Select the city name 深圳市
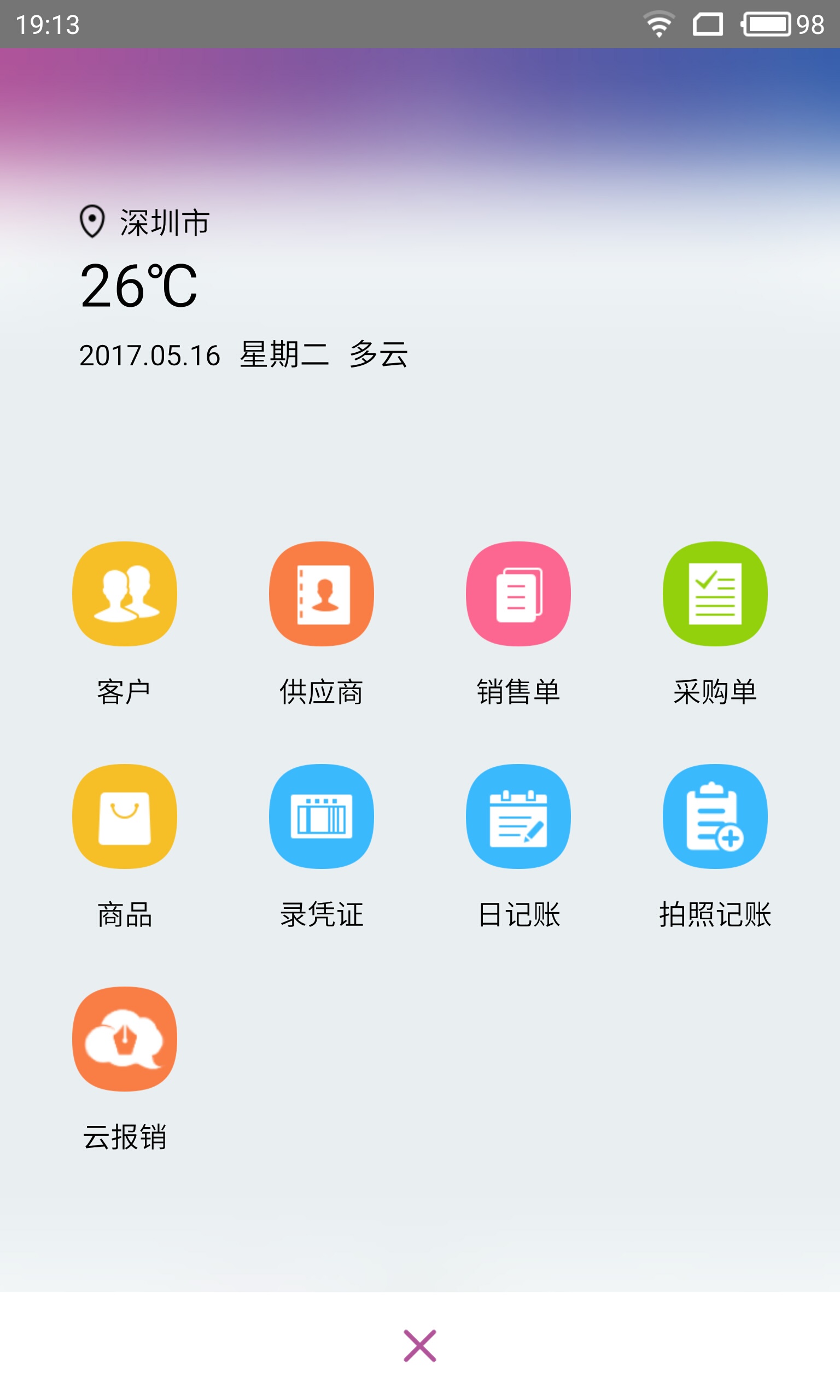Viewport: 840px width, 1400px height. click(164, 222)
